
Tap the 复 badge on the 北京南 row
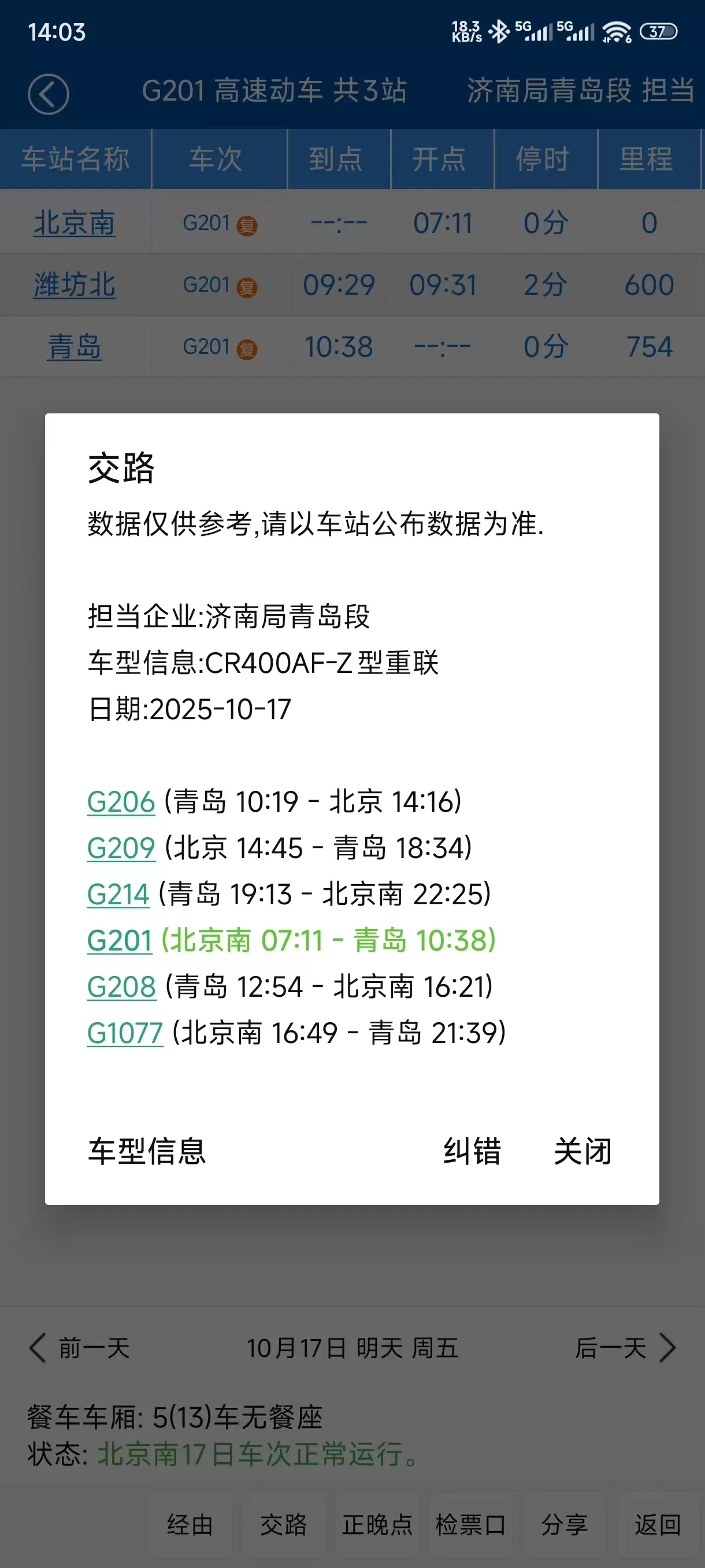point(248,224)
